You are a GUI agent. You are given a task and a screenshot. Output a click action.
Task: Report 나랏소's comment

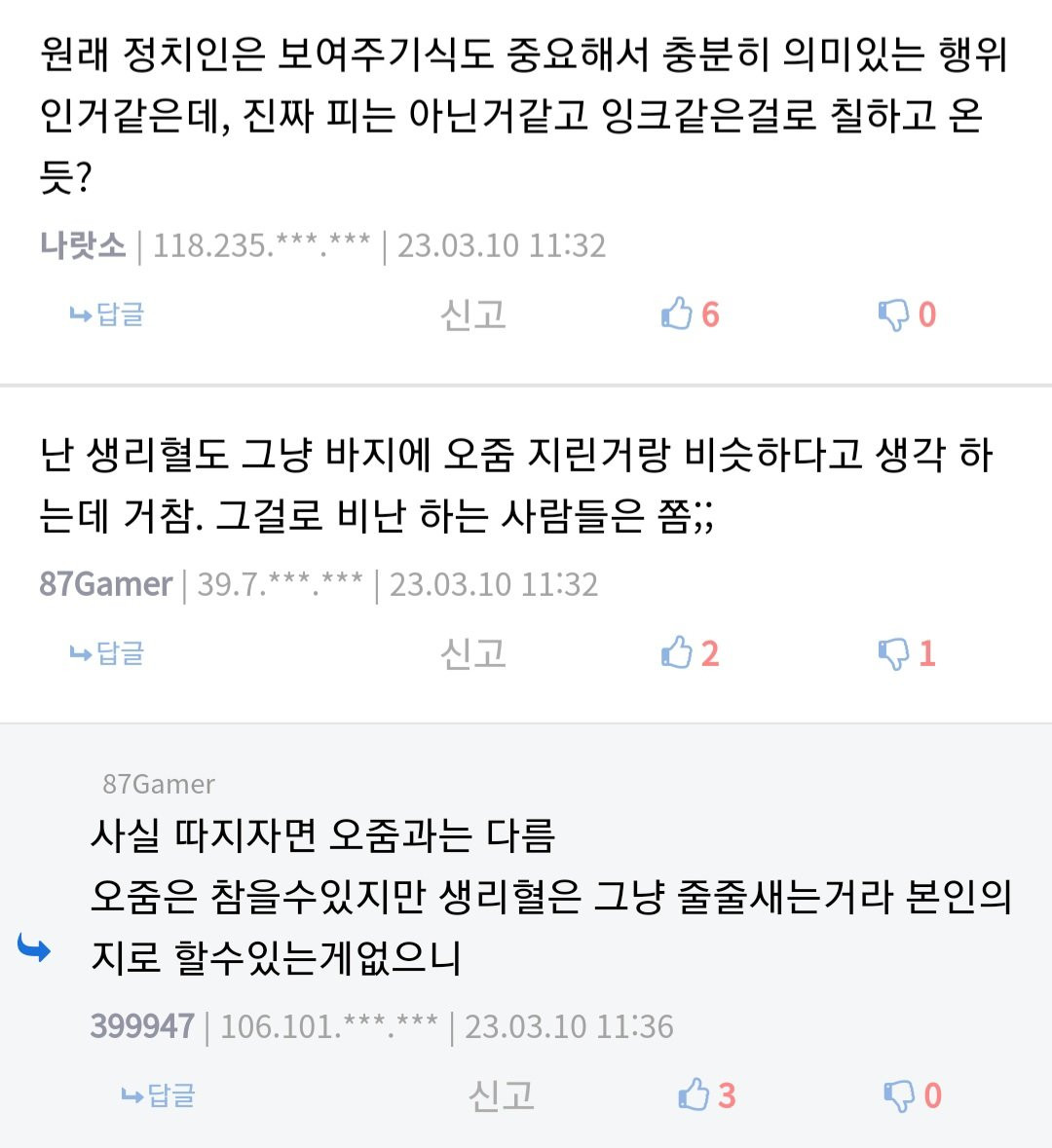472,315
